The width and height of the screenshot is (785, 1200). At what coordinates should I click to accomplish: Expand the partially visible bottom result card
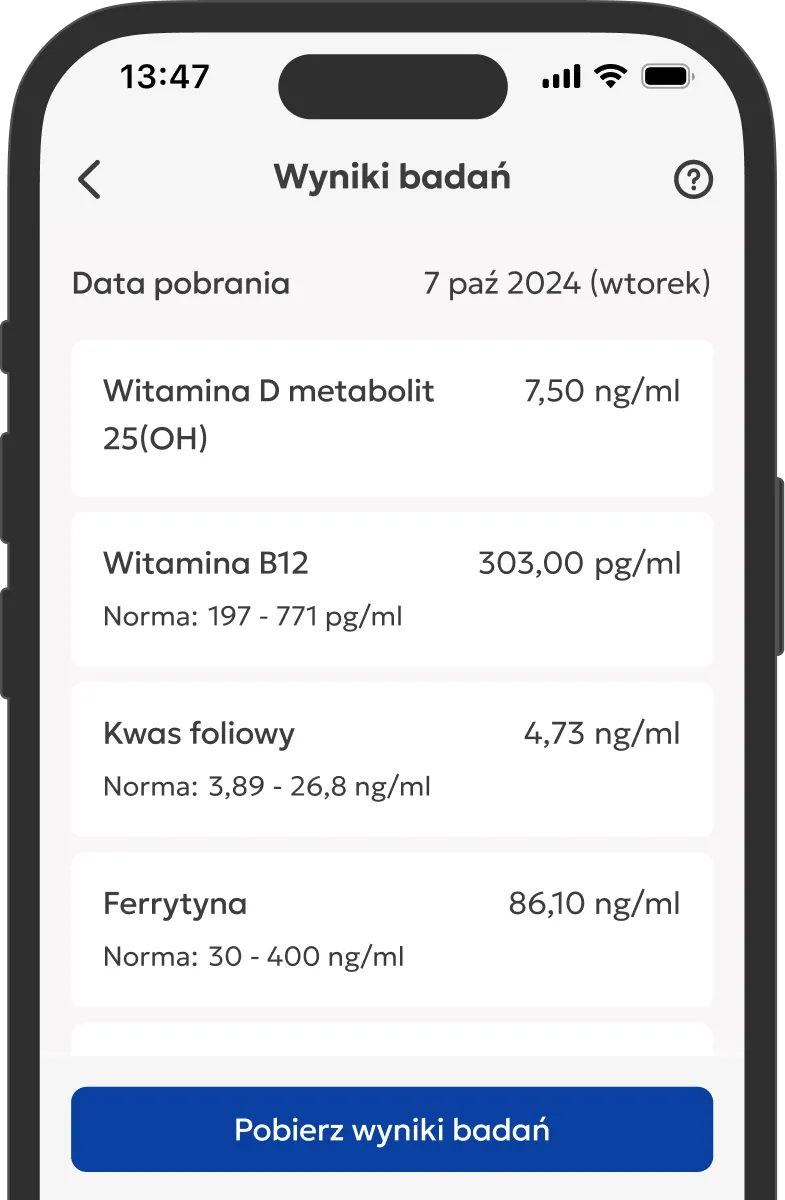click(392, 1035)
